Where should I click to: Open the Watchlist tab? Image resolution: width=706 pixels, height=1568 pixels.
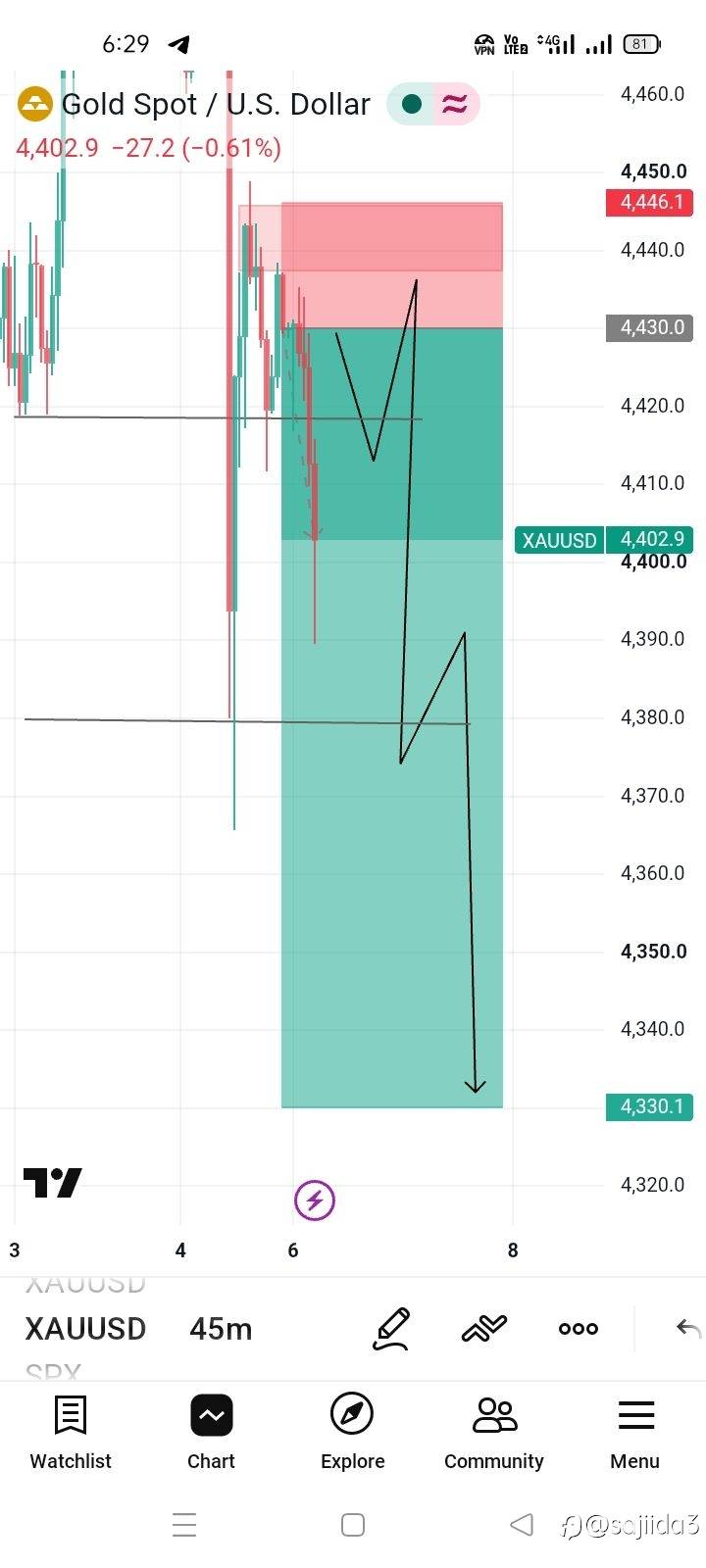pyautogui.click(x=71, y=1432)
